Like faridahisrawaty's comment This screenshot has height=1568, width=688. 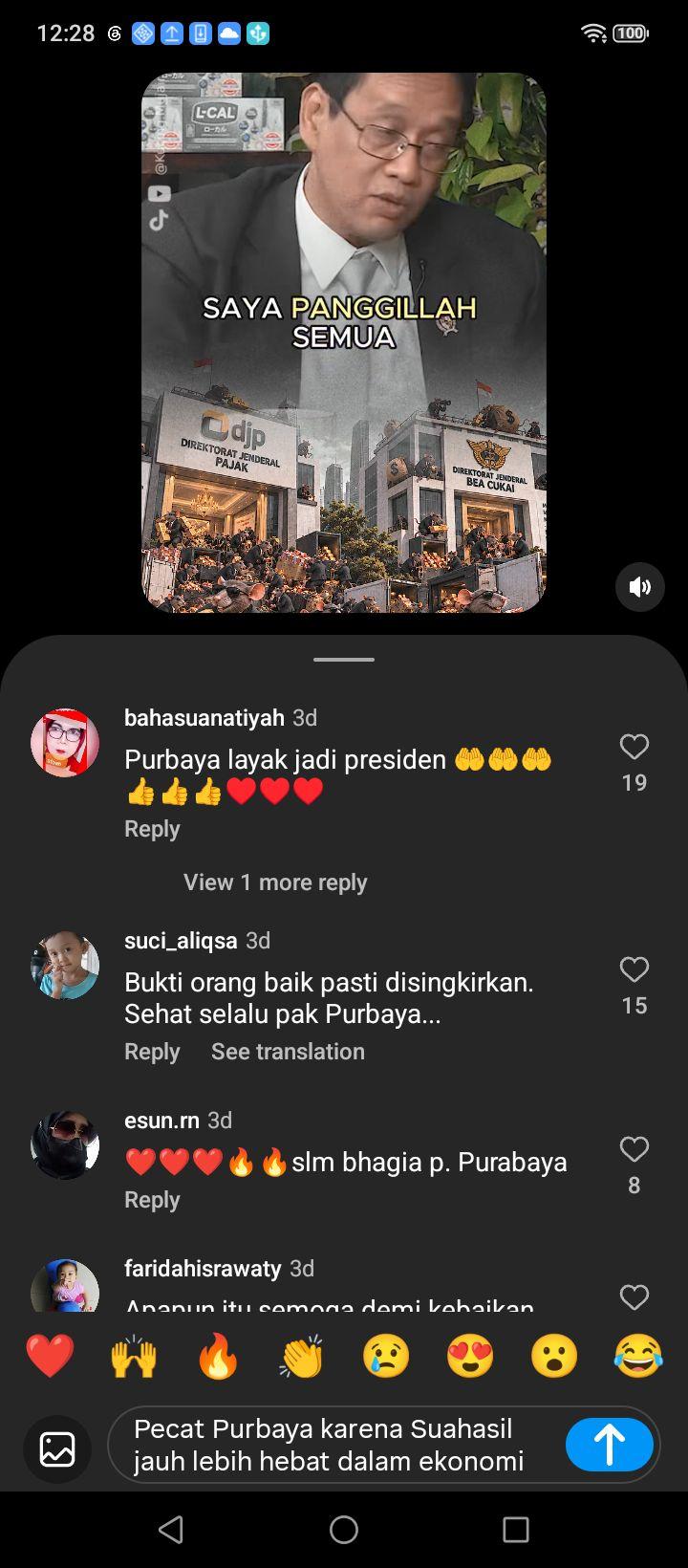[x=634, y=1296]
